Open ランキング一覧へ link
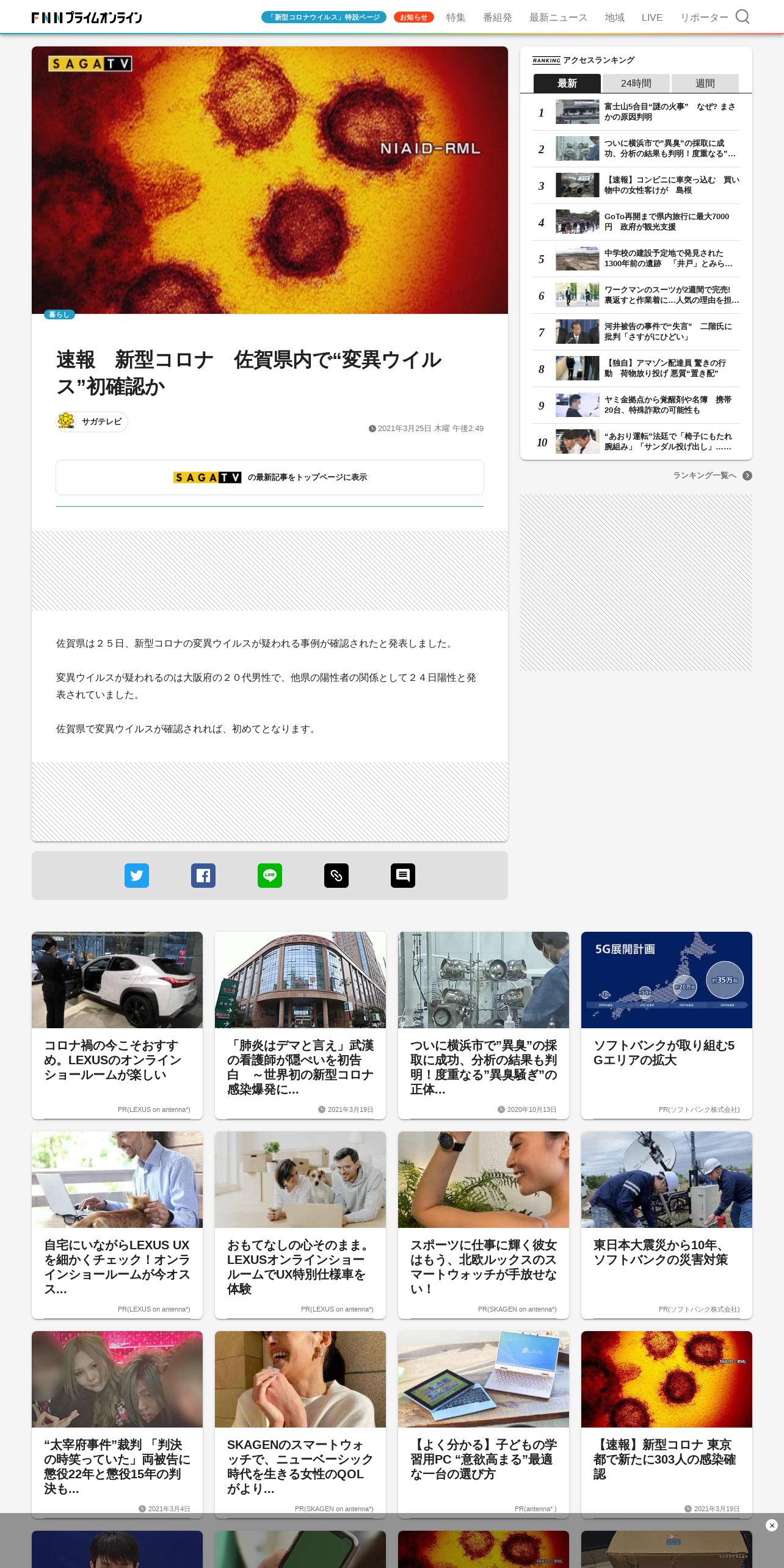784x1568 pixels. point(712,475)
